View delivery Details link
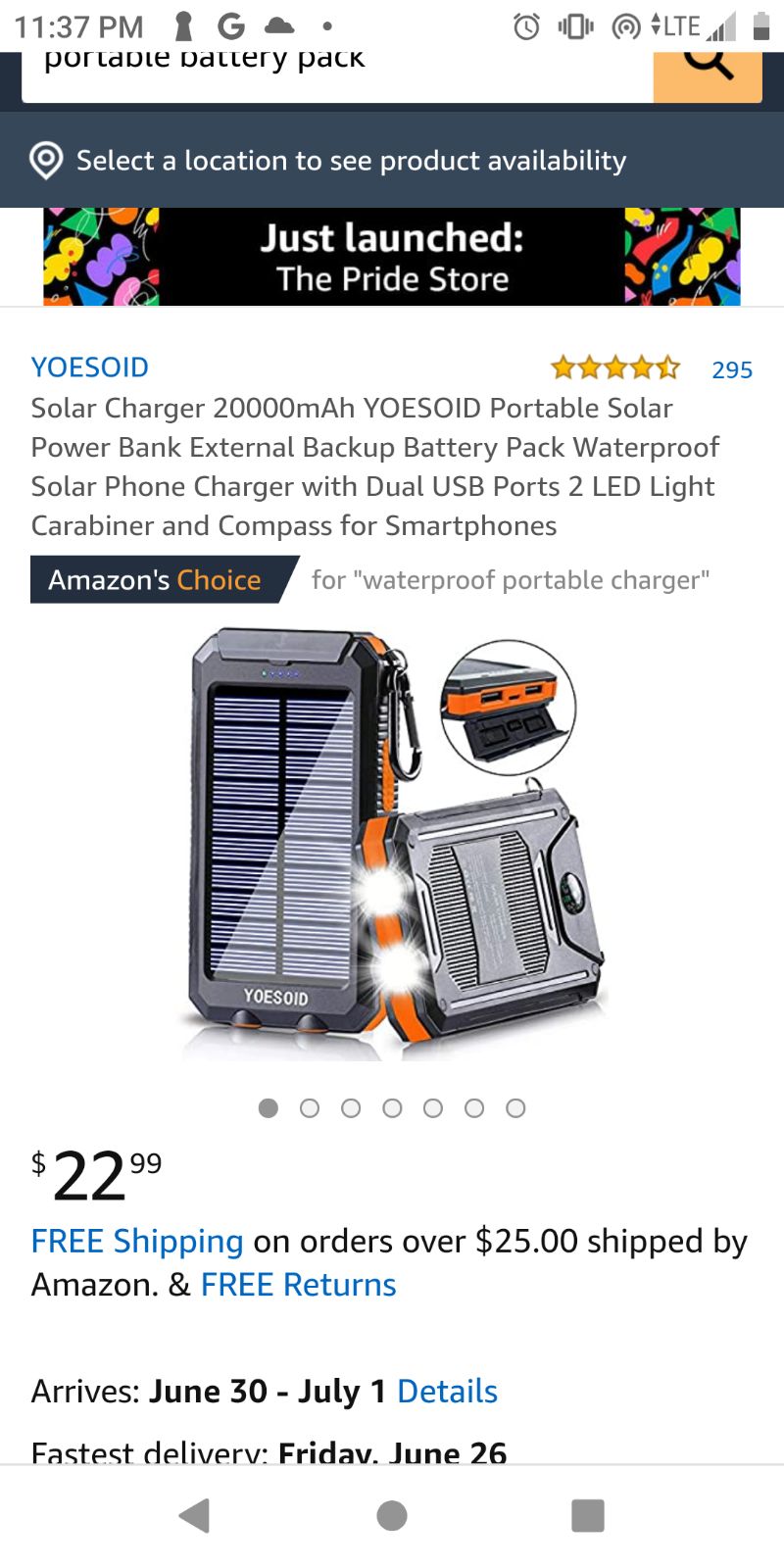The height and width of the screenshot is (1568, 784). [x=447, y=1391]
